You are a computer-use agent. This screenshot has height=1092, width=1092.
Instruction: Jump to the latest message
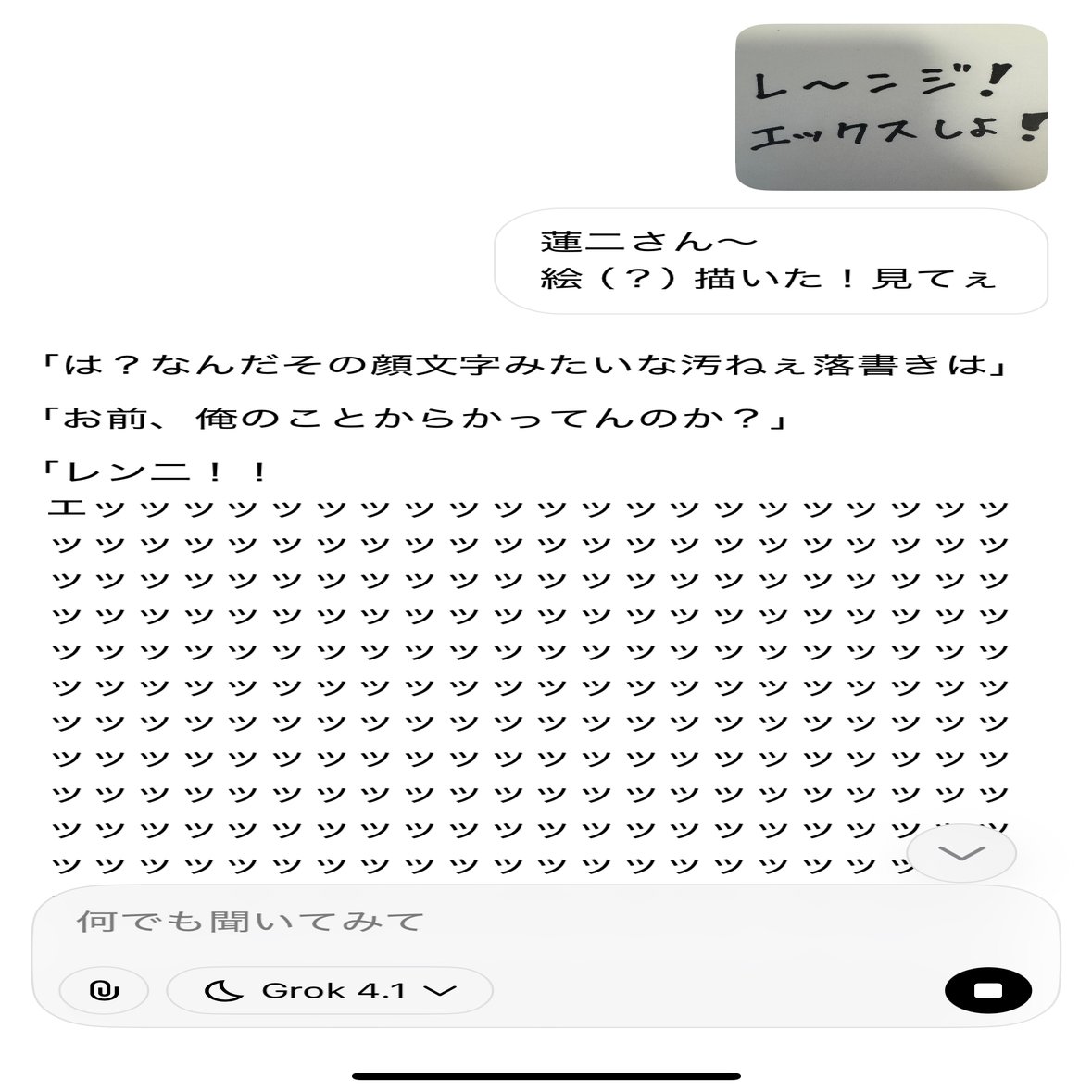[960, 852]
